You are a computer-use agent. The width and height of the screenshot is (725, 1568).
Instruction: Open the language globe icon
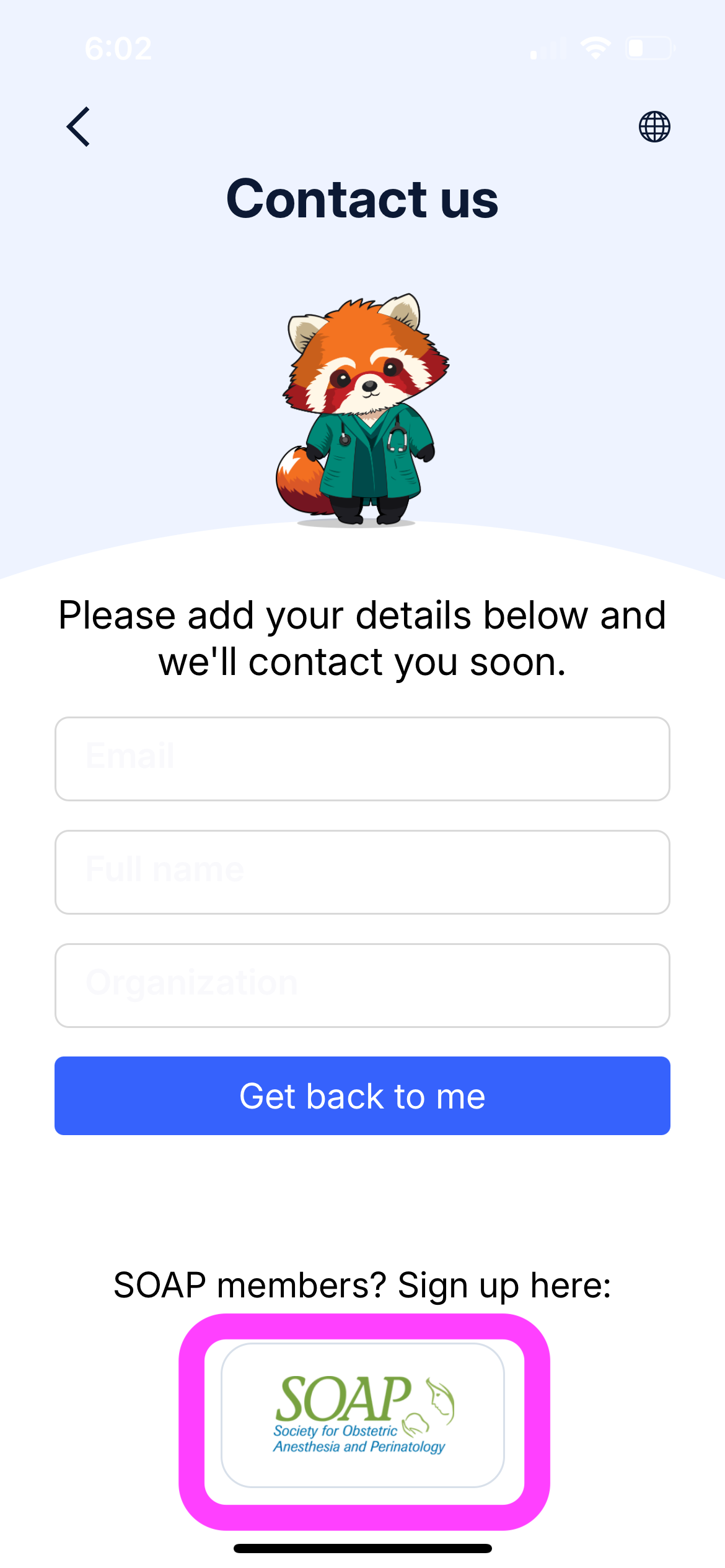[x=654, y=127]
